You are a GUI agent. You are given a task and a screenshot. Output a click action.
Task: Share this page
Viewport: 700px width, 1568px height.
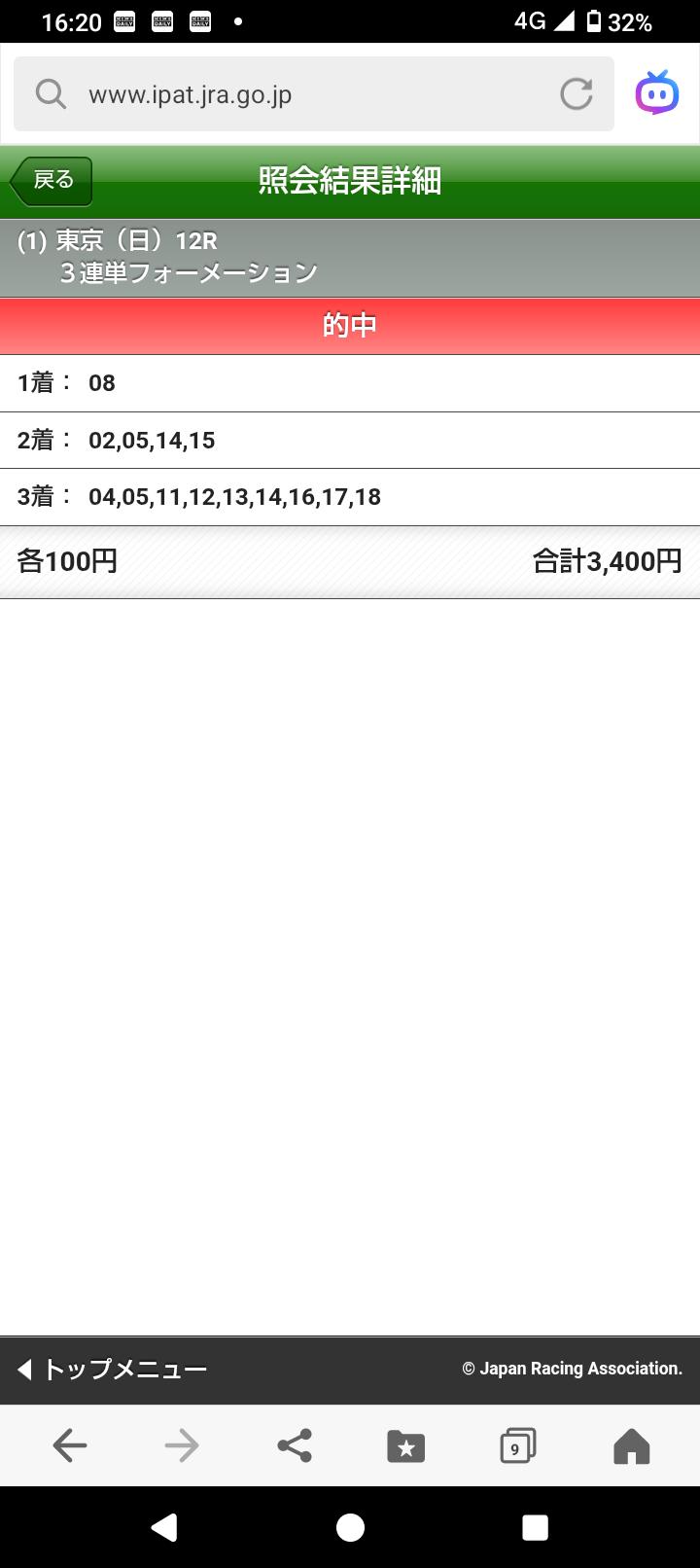pos(295,1446)
